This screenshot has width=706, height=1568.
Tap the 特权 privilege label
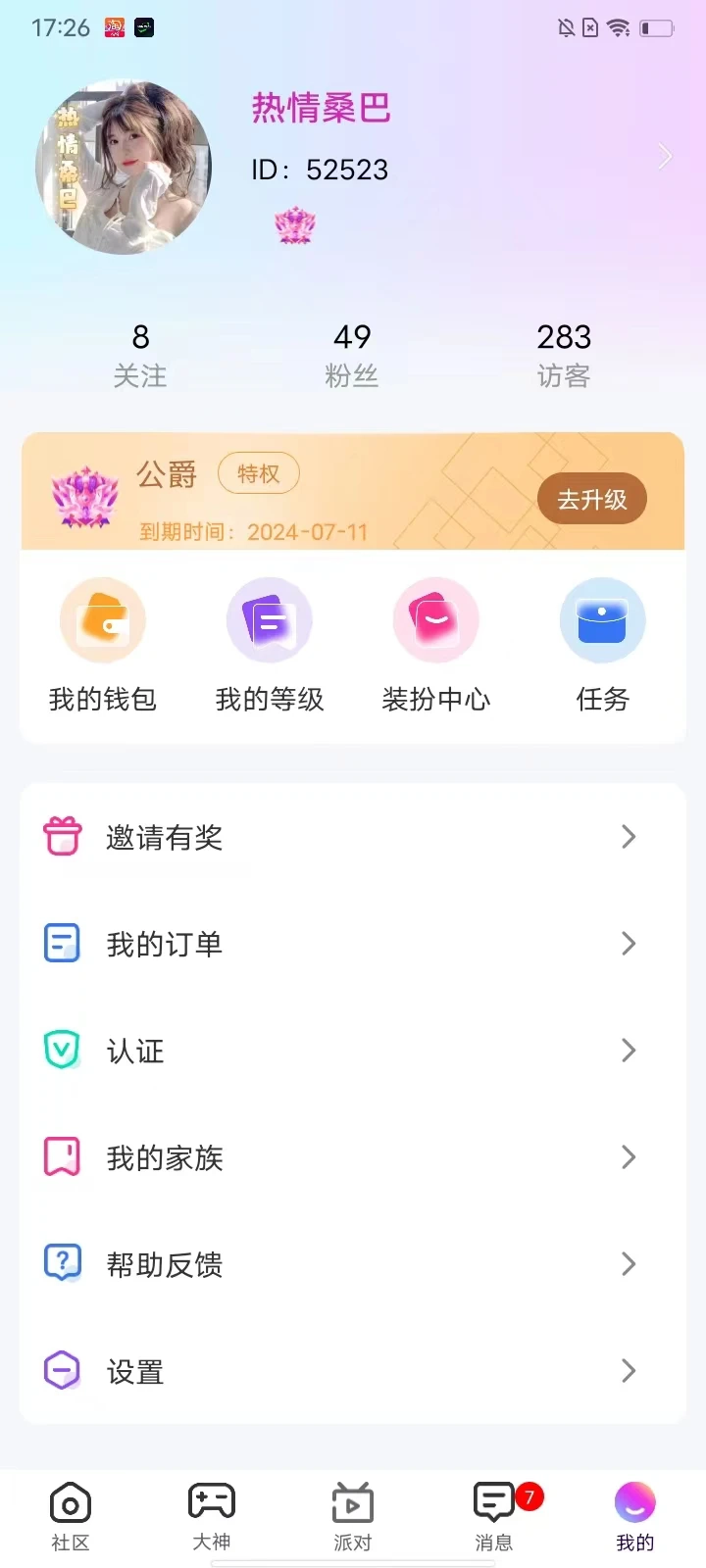click(x=258, y=473)
